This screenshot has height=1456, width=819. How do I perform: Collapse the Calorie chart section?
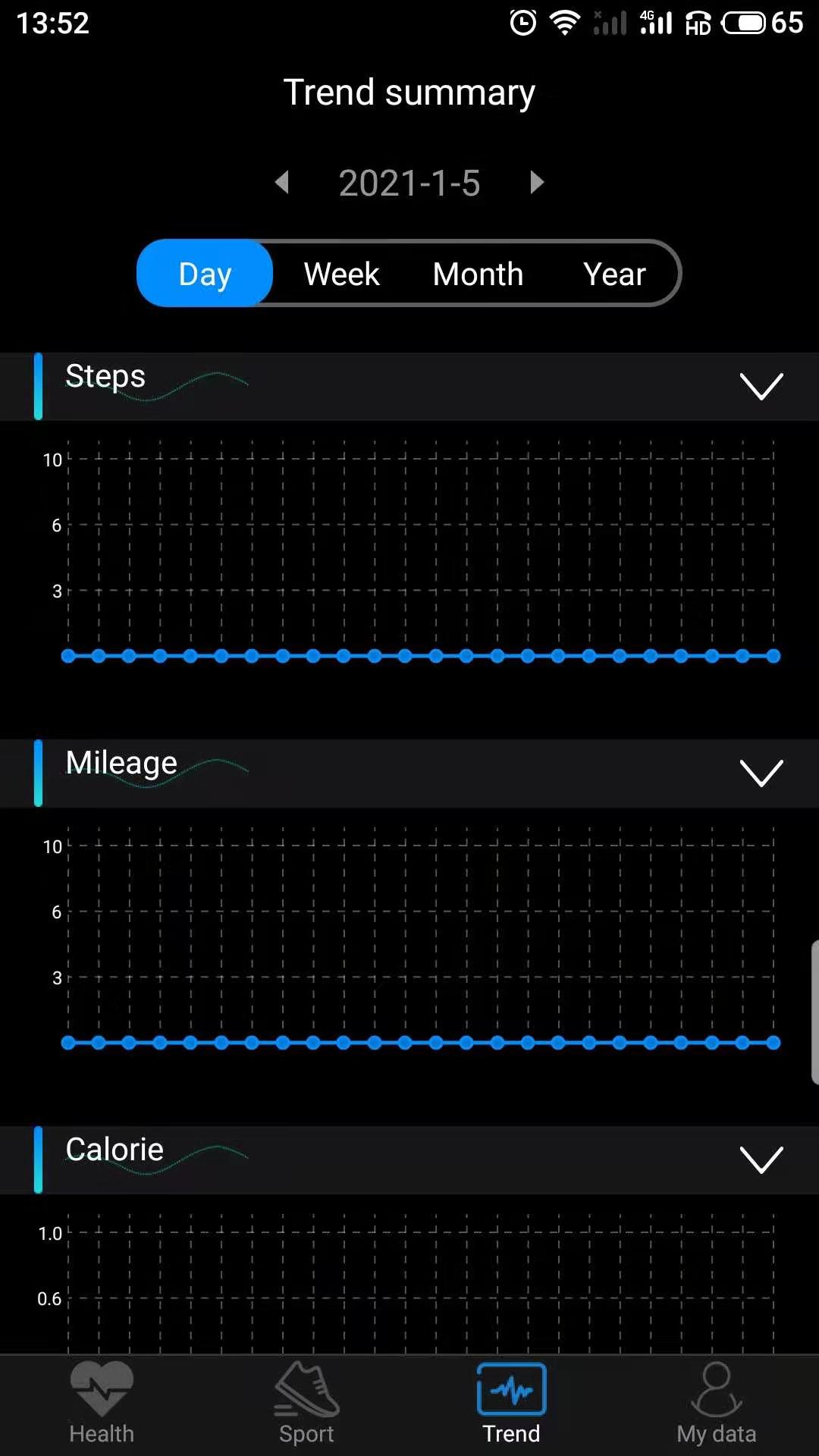(x=761, y=1159)
